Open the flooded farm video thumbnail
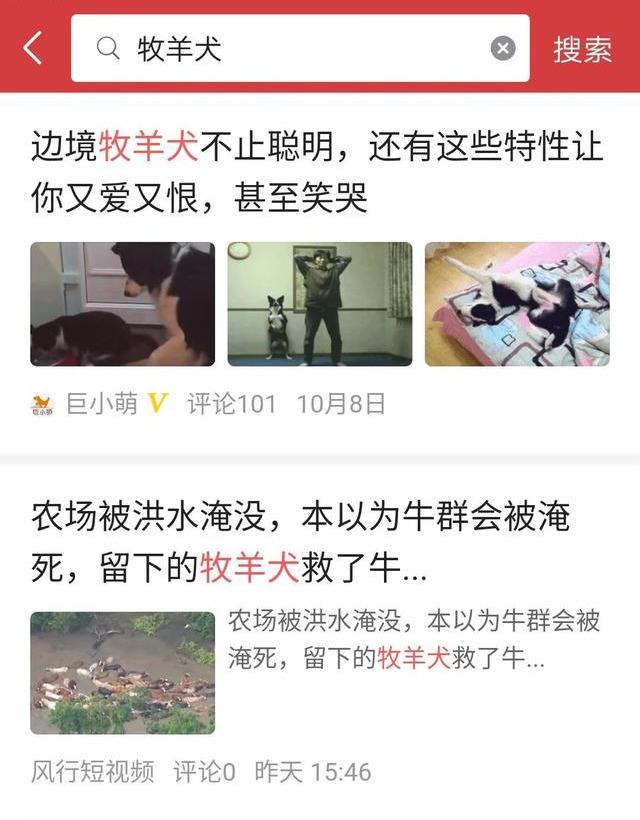This screenshot has height=820, width=640. click(123, 673)
